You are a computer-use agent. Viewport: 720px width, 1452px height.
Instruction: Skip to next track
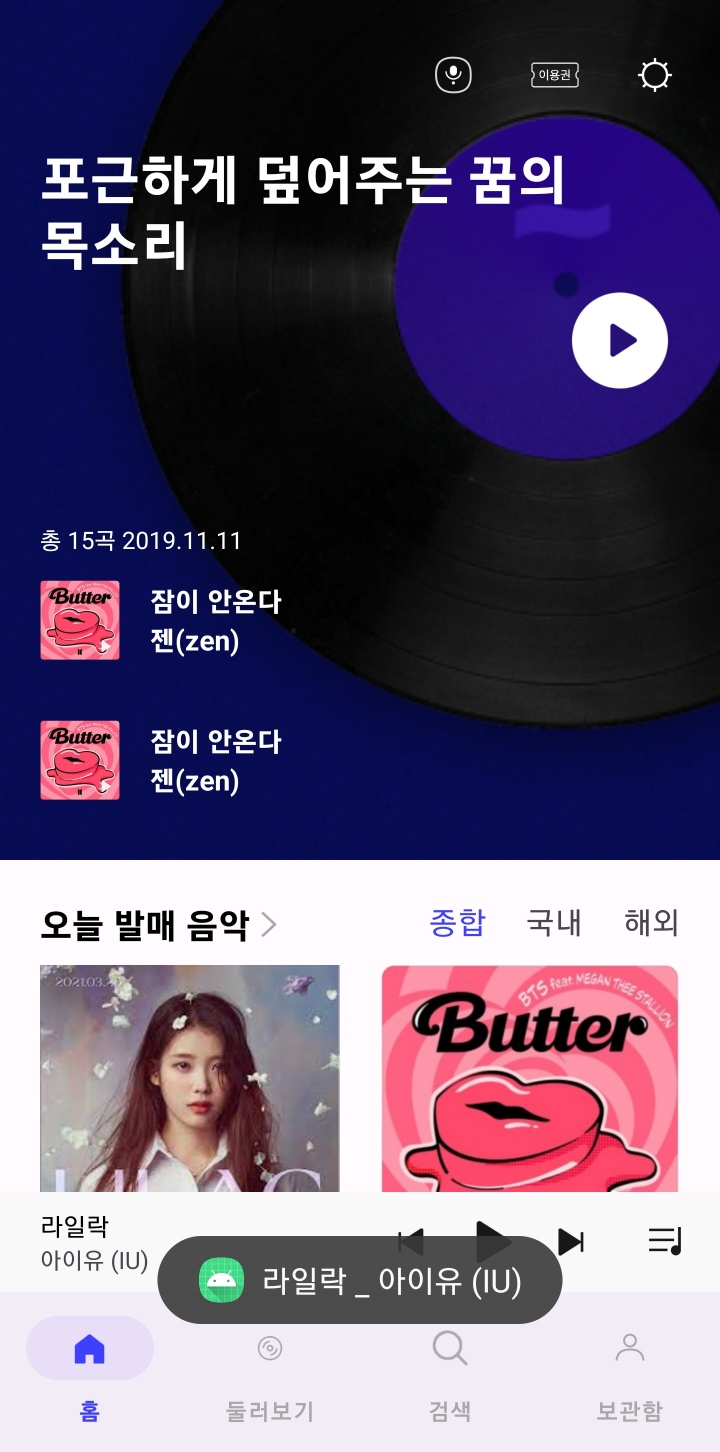pos(571,1242)
